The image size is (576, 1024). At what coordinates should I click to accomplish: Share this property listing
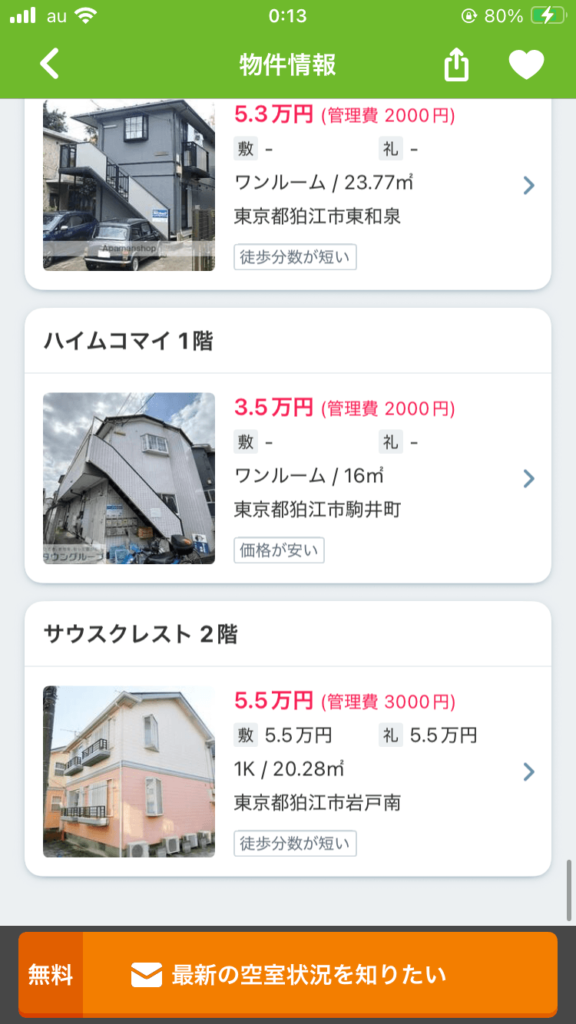point(456,65)
